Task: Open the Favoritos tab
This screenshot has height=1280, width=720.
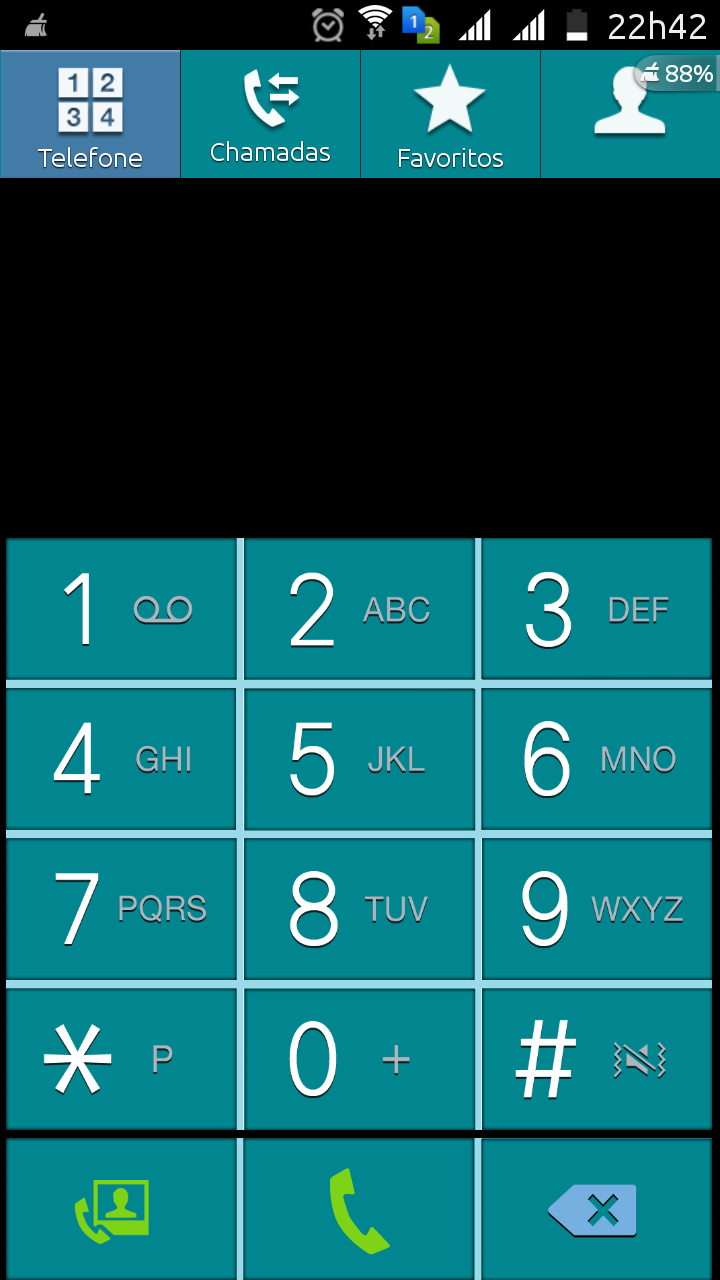Action: (450, 114)
